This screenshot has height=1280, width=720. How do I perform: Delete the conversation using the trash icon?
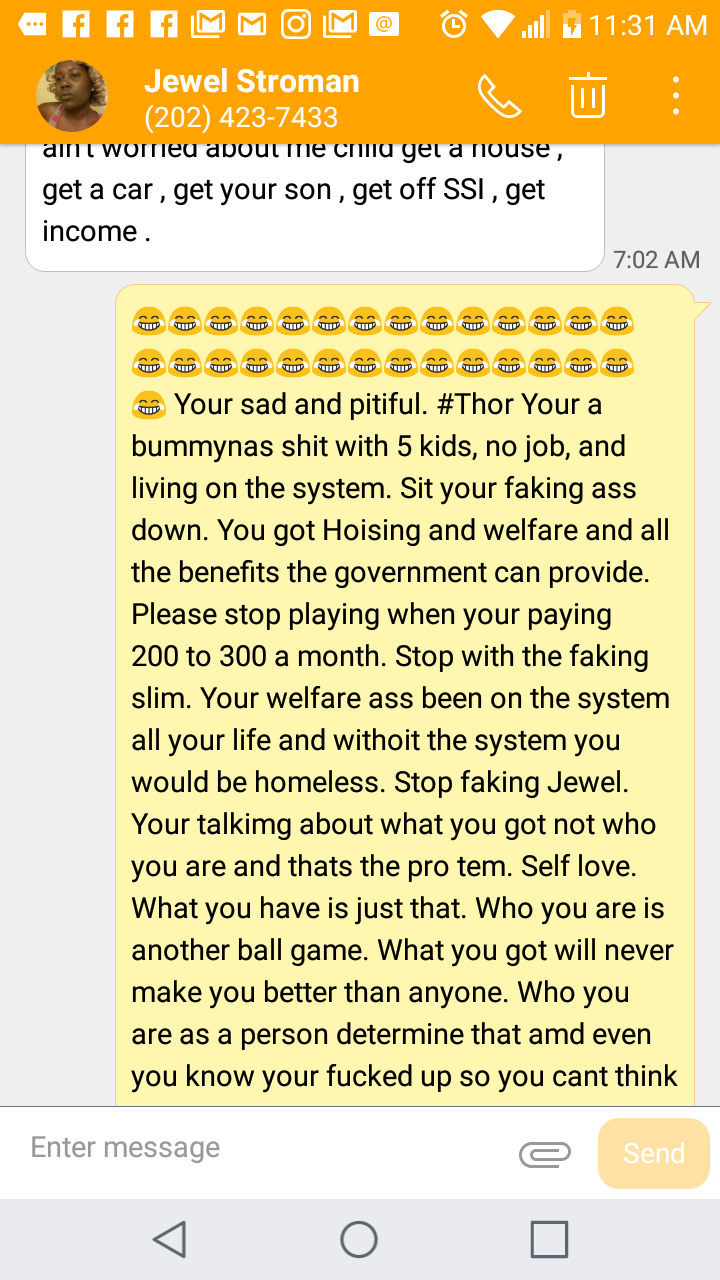point(588,95)
